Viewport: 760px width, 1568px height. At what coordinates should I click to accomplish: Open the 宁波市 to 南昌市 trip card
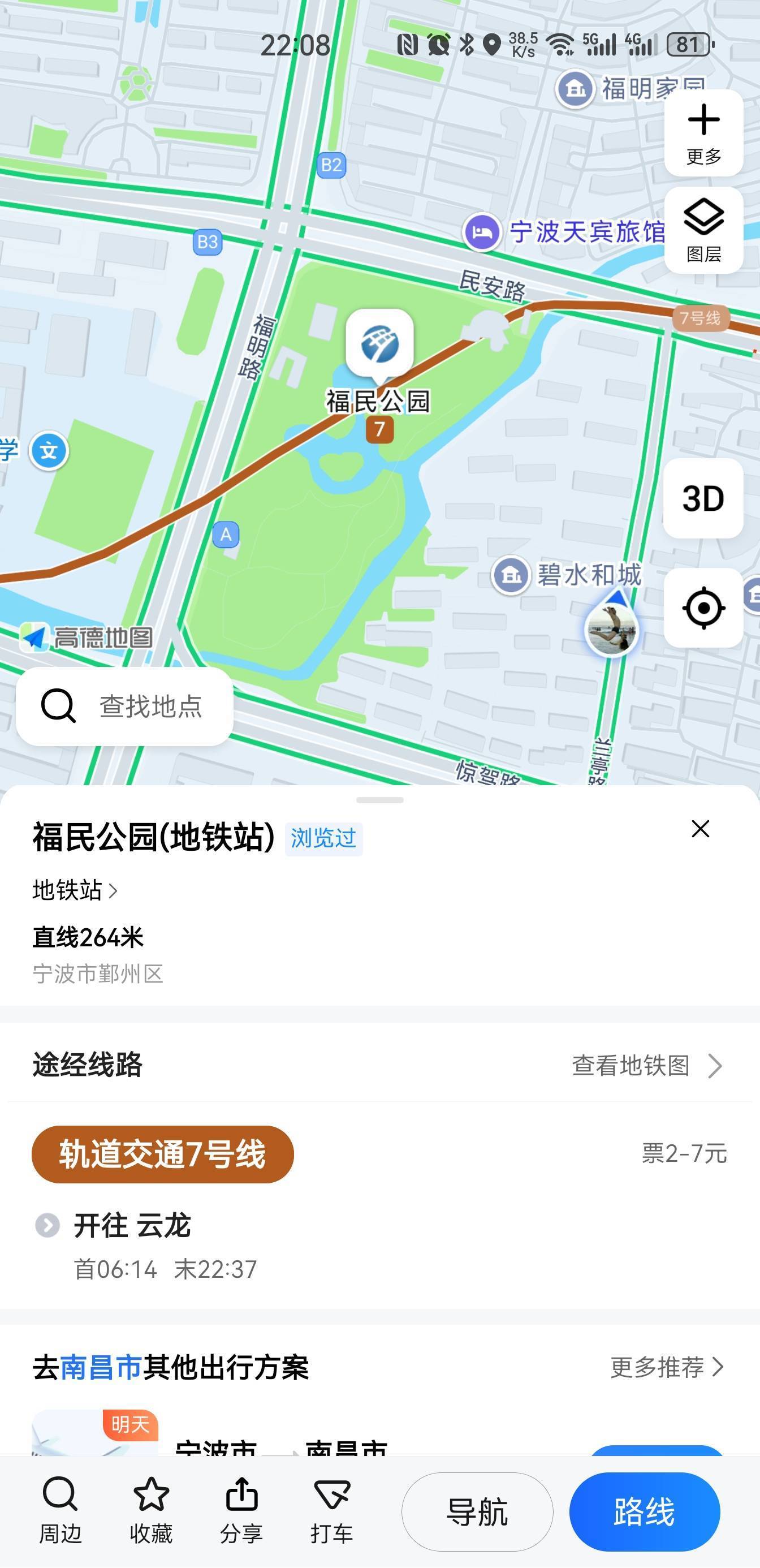[x=280, y=1442]
